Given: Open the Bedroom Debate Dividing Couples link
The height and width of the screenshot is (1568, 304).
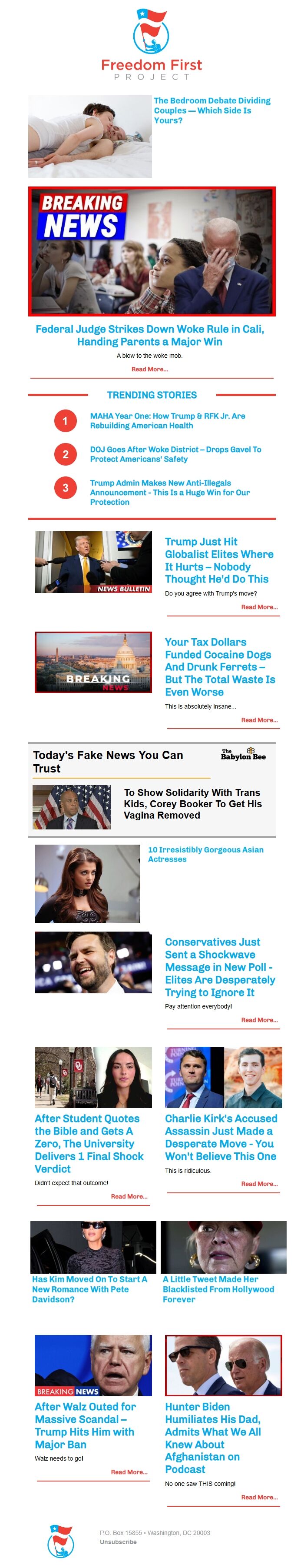Looking at the screenshot, I should [211, 110].
